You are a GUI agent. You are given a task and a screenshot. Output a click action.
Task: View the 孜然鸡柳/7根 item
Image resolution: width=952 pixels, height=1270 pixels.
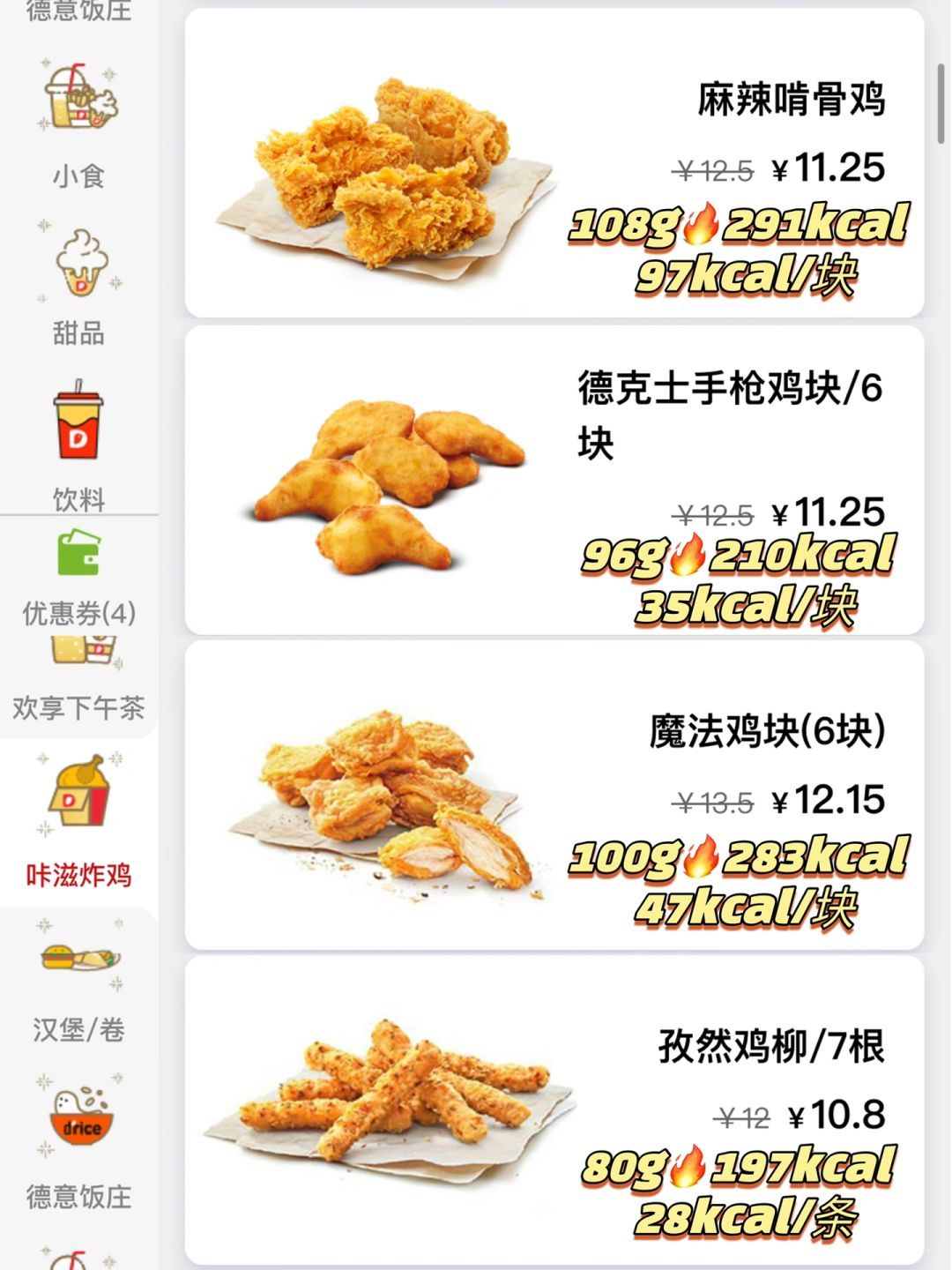(x=554, y=1109)
